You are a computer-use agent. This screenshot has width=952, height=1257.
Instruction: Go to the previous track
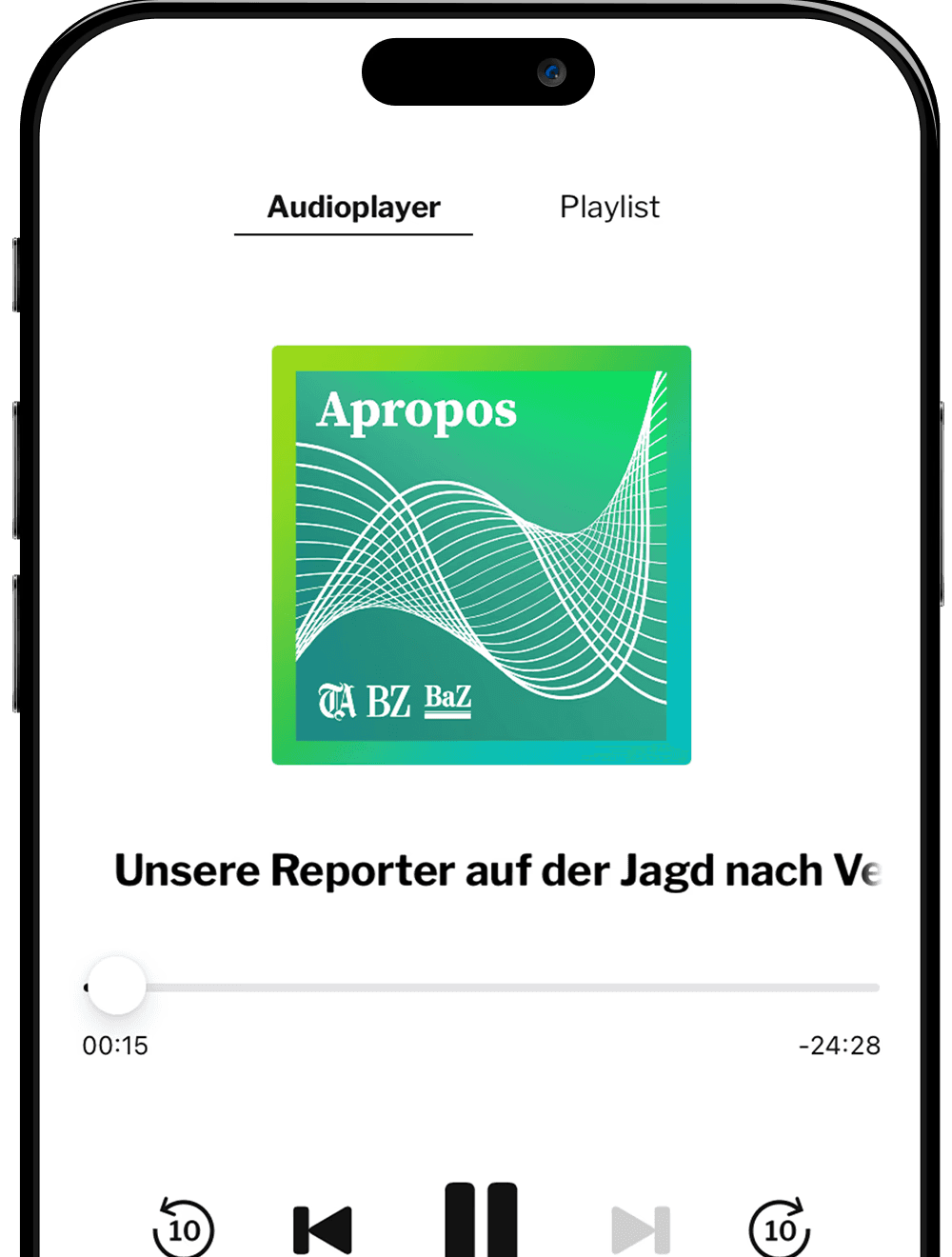[x=323, y=1229]
